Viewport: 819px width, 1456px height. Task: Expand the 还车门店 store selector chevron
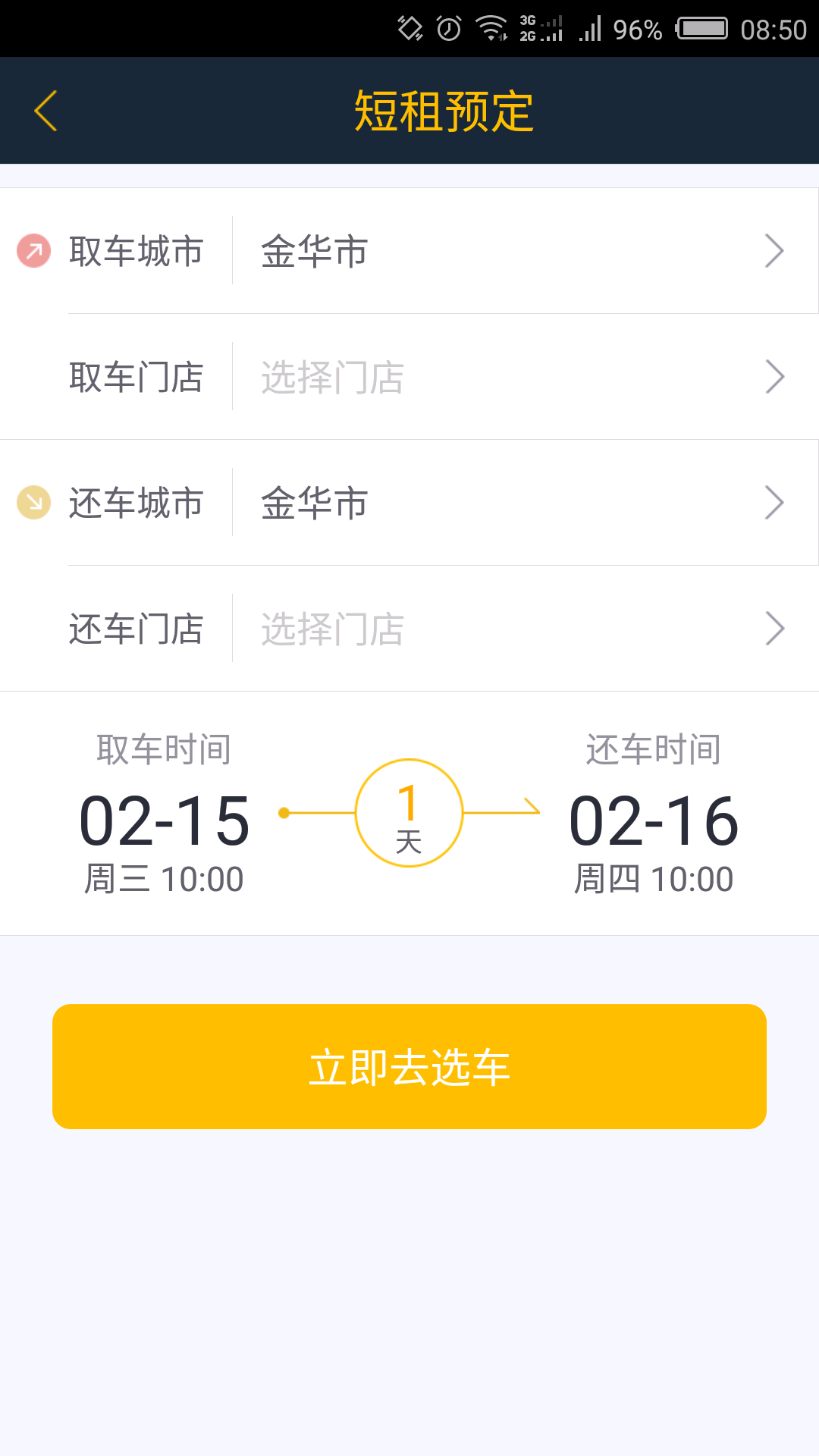(775, 628)
